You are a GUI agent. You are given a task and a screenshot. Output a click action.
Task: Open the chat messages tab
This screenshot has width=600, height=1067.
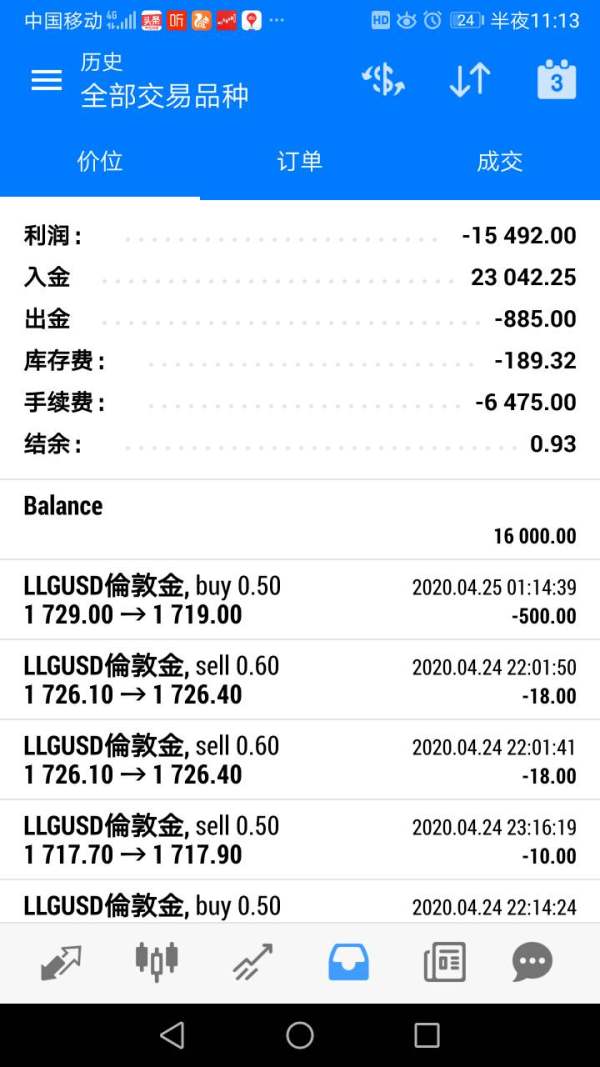click(532, 962)
